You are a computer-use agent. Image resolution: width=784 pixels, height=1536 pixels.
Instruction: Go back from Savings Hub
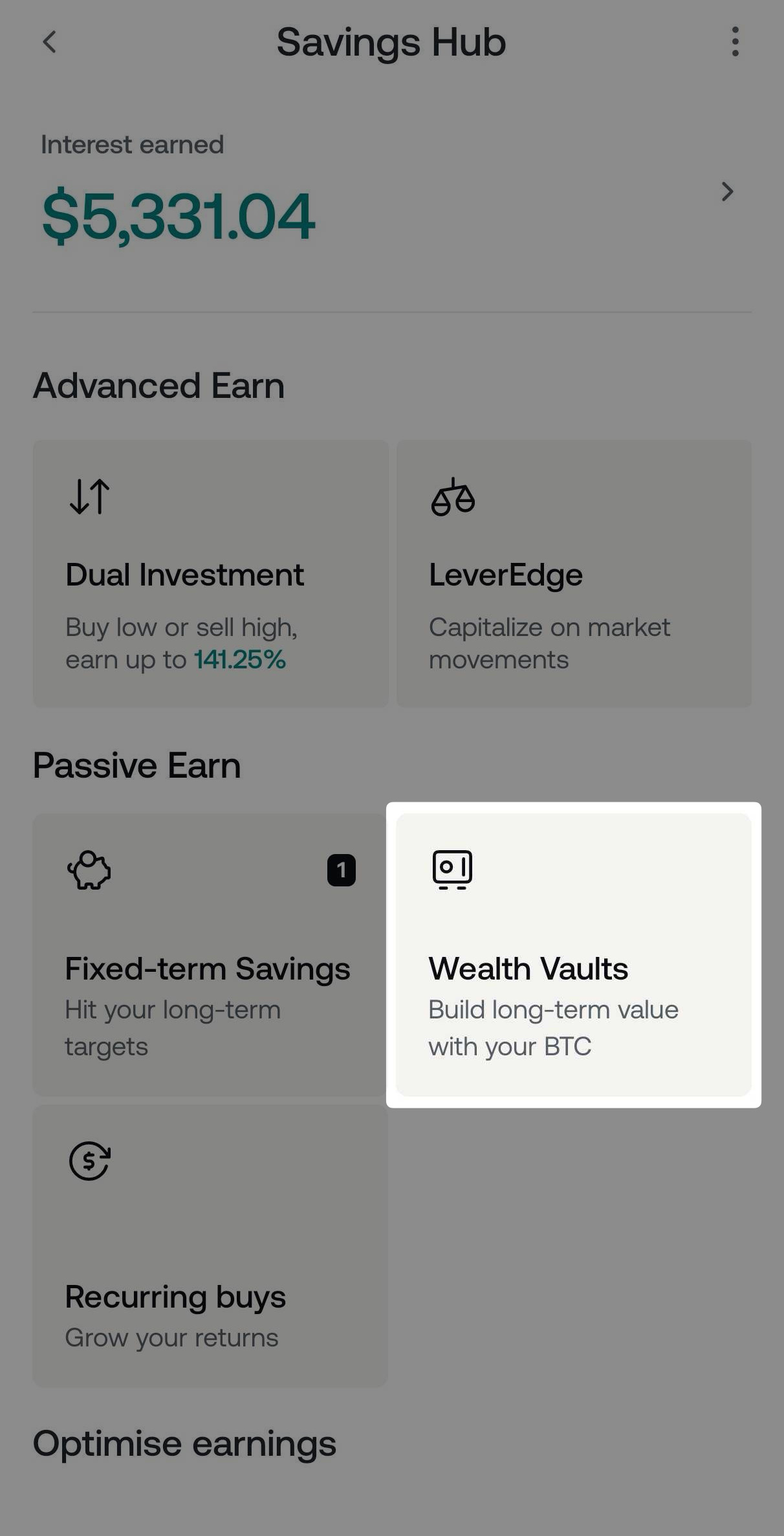pyautogui.click(x=49, y=43)
